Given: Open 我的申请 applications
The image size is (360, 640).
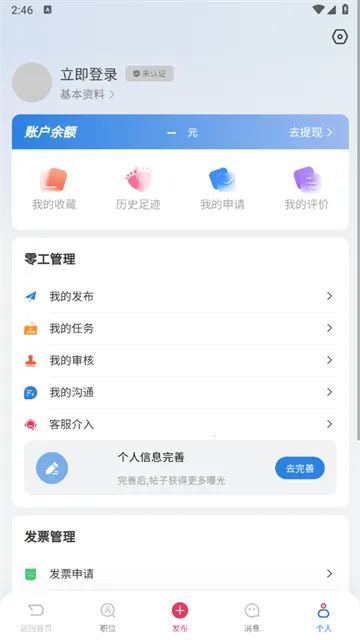Looking at the screenshot, I should click(x=222, y=188).
